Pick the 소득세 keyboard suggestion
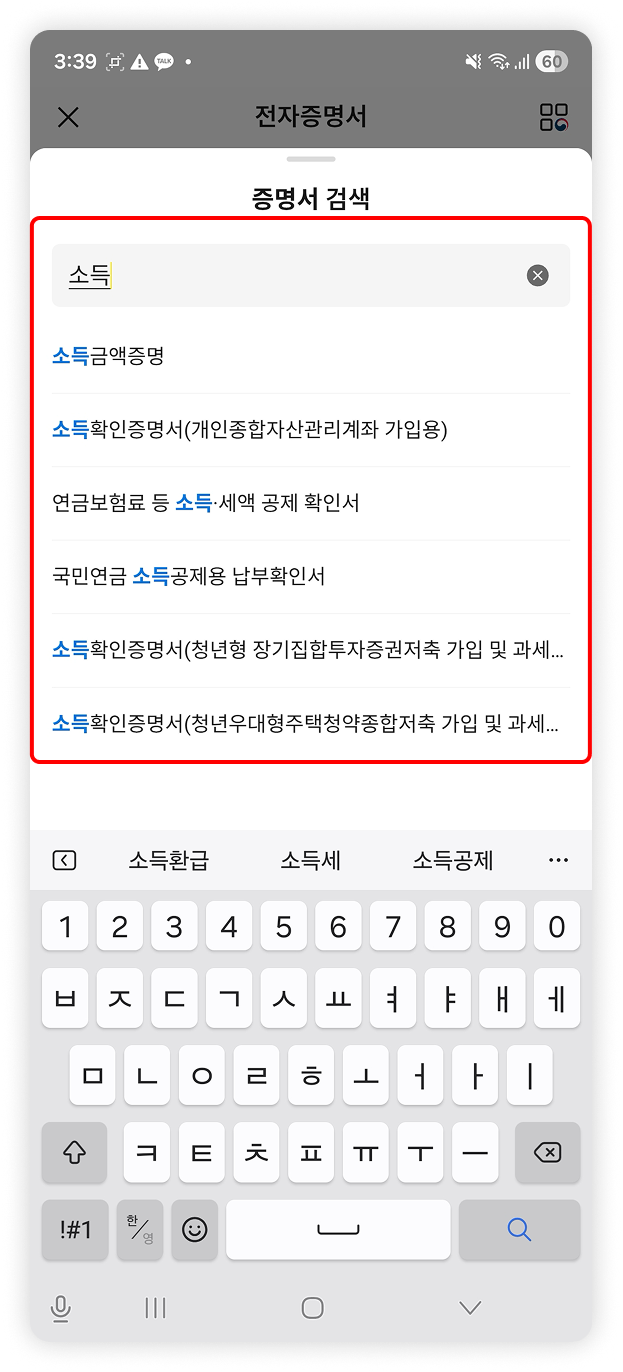 pos(311,860)
